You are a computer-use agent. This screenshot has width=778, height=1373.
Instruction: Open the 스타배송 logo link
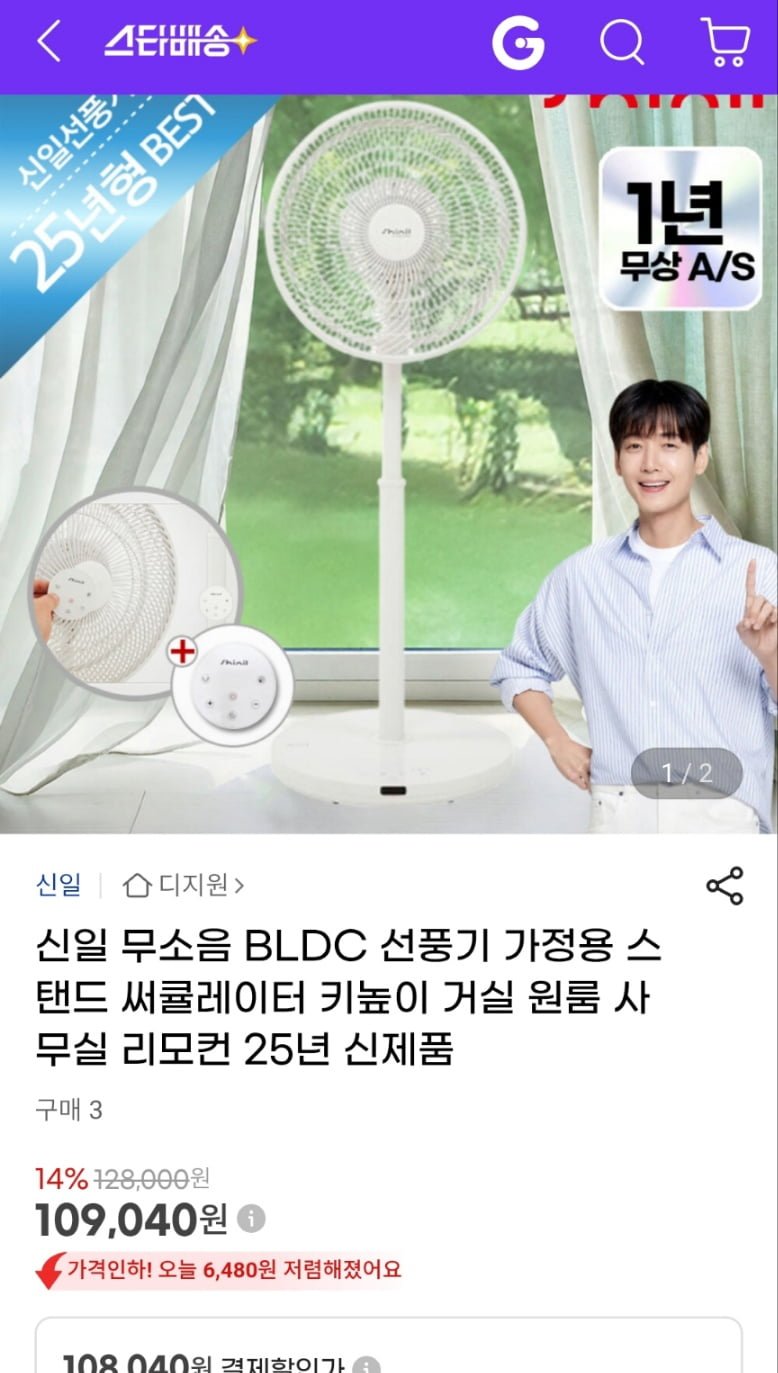click(181, 42)
